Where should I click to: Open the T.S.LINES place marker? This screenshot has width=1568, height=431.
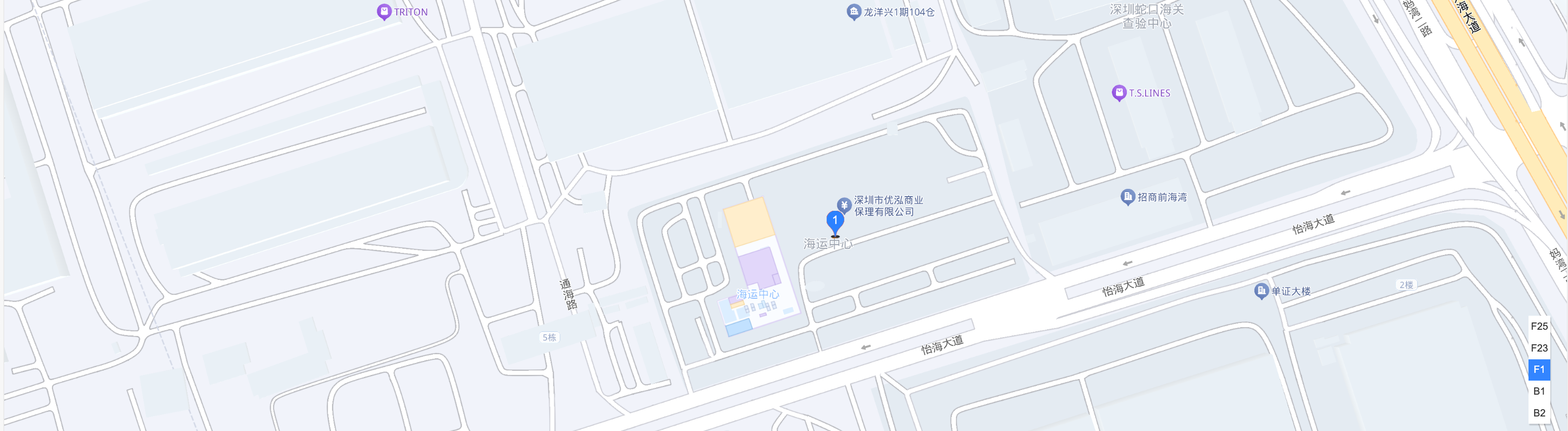1119,92
